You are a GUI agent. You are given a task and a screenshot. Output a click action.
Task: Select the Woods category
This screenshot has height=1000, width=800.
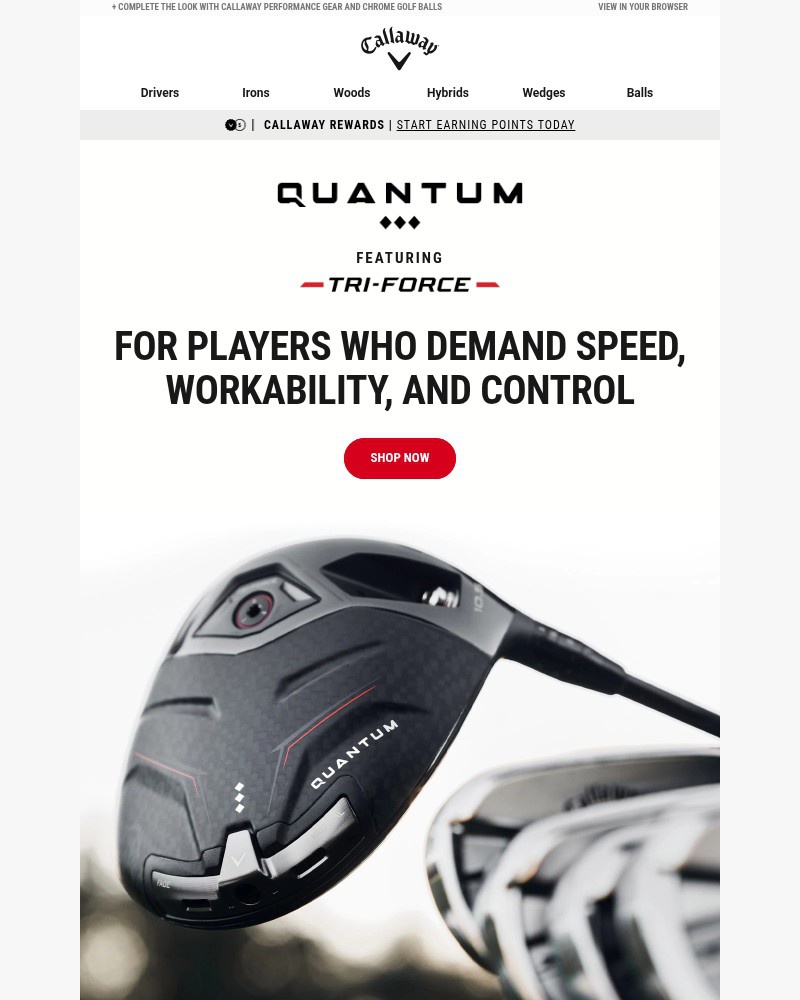tap(351, 92)
